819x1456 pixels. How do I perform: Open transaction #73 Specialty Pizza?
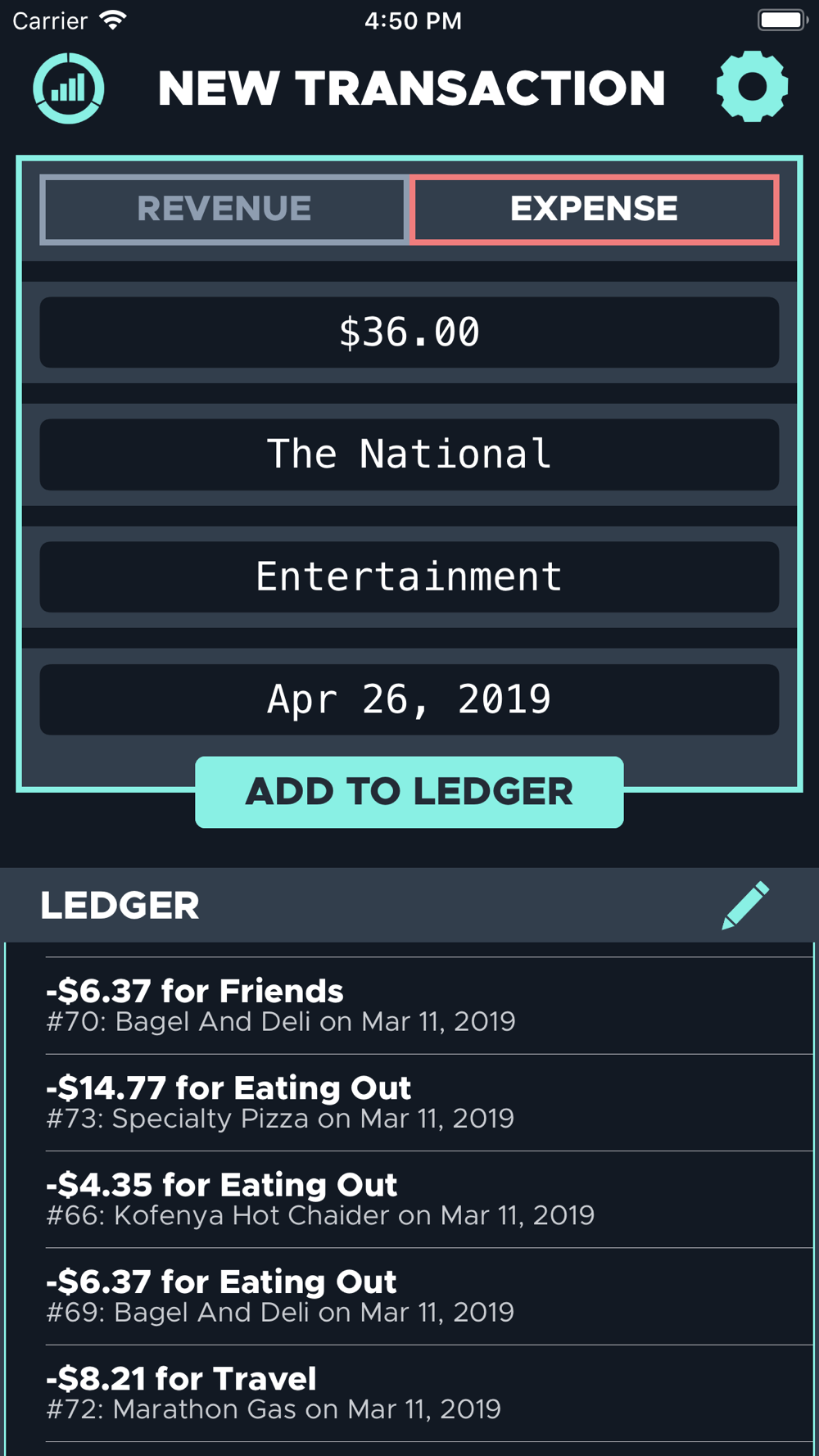point(429,1102)
